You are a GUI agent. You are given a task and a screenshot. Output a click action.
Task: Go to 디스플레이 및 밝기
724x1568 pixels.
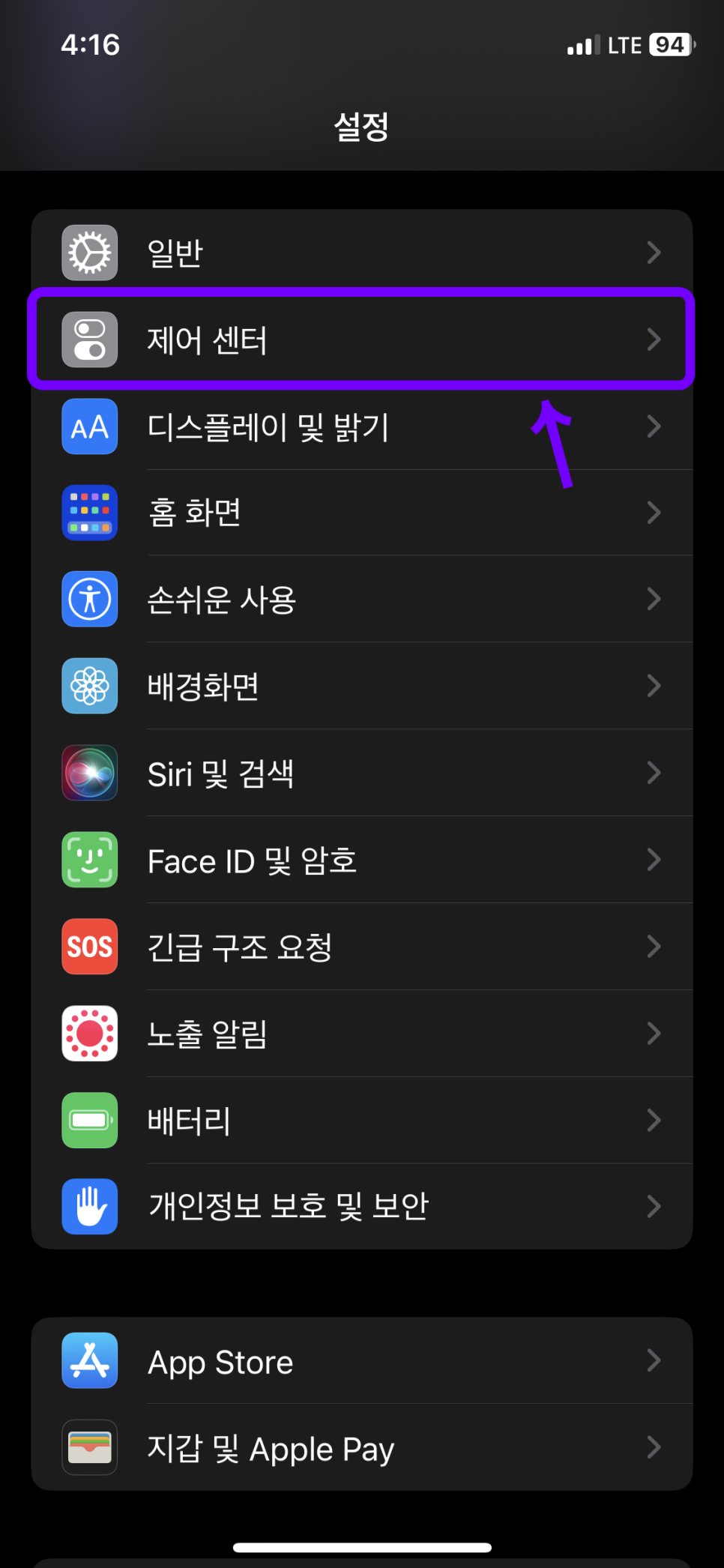[x=361, y=426]
